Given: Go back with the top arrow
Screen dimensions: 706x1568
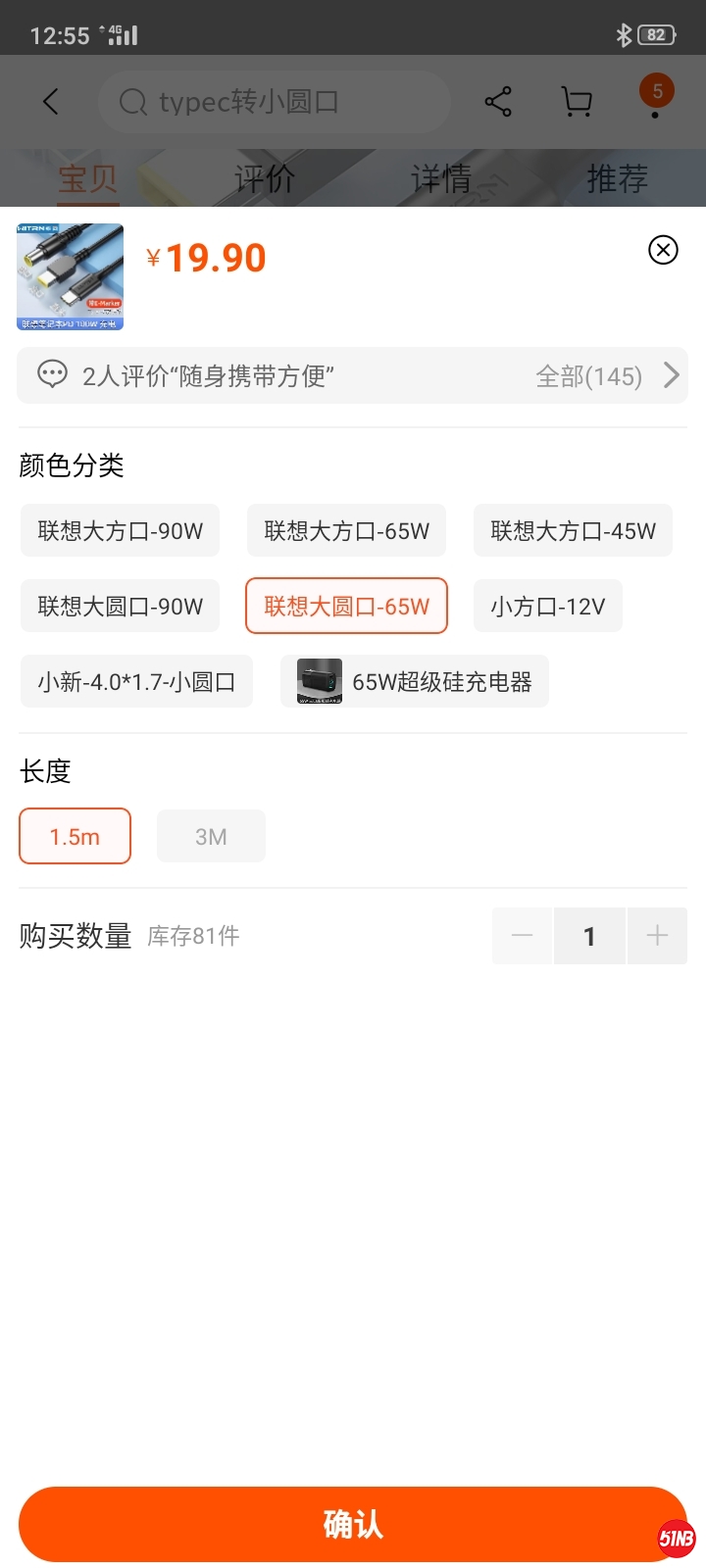Looking at the screenshot, I should (51, 101).
